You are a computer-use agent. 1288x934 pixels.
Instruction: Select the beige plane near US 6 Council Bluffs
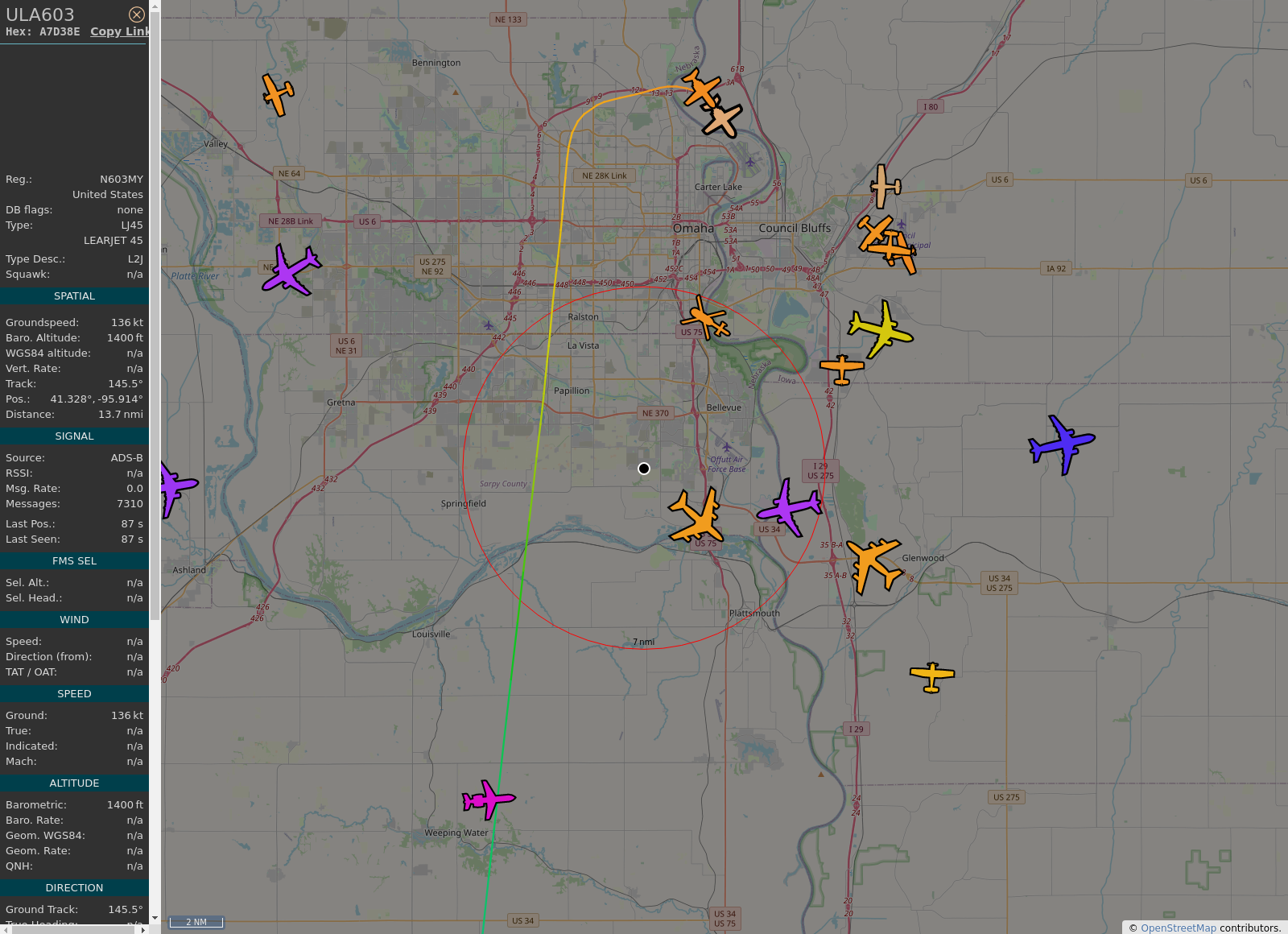click(884, 186)
